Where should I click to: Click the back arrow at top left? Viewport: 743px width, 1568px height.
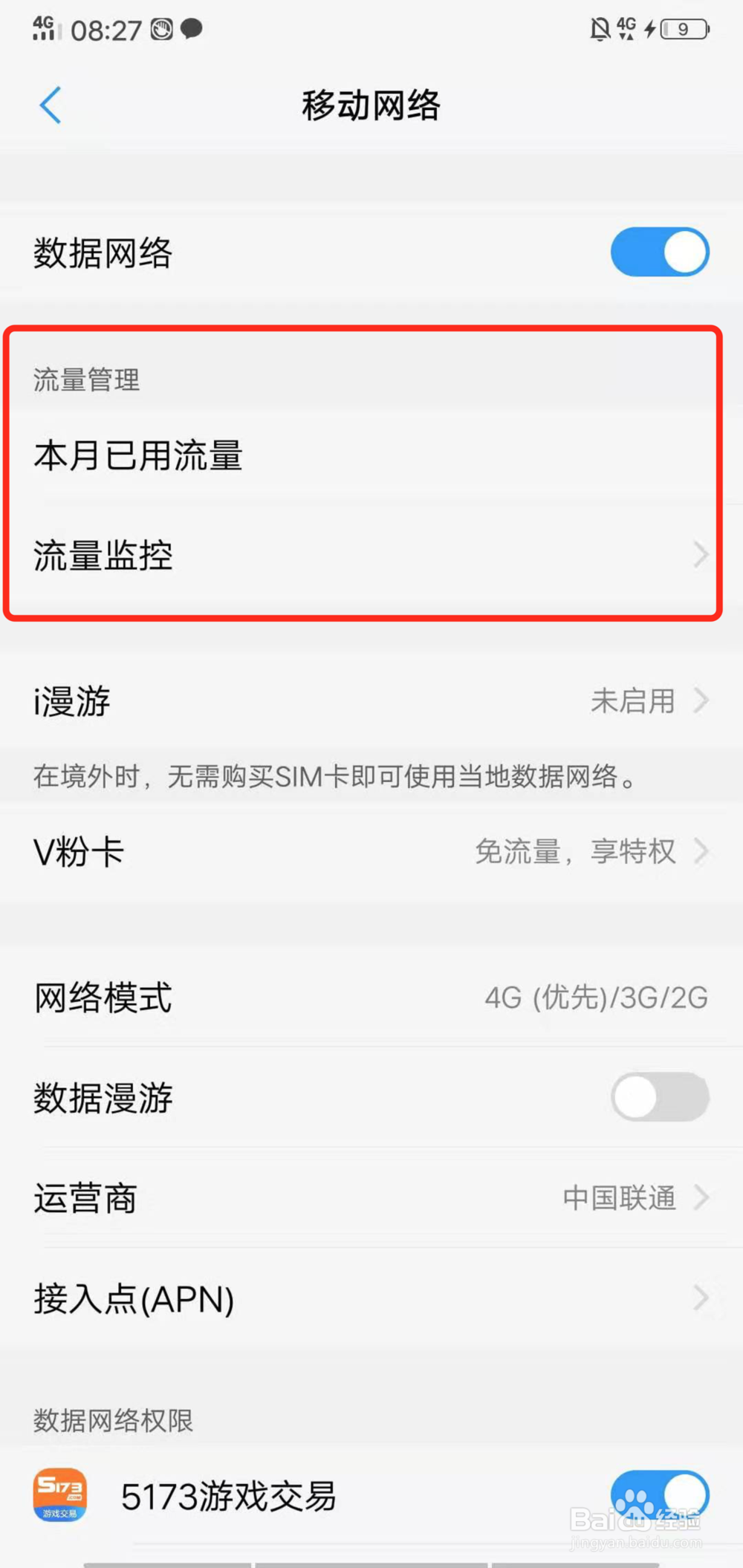[50, 105]
